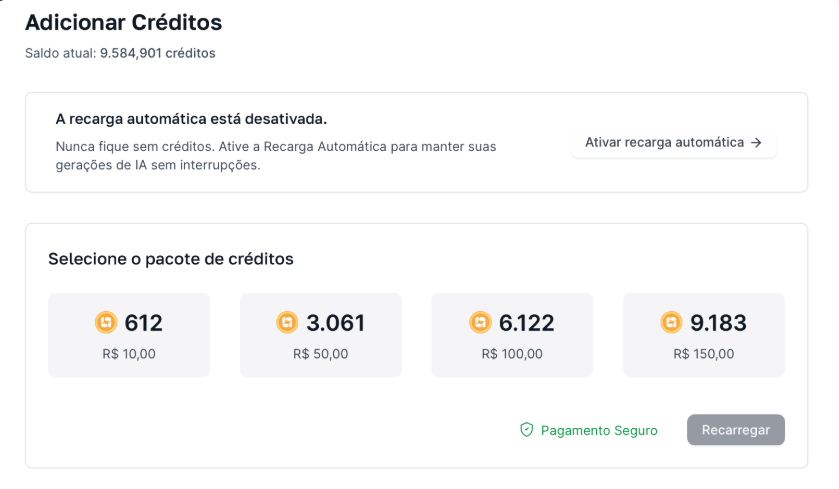
Task: Tap the Recarregar button
Action: (735, 430)
